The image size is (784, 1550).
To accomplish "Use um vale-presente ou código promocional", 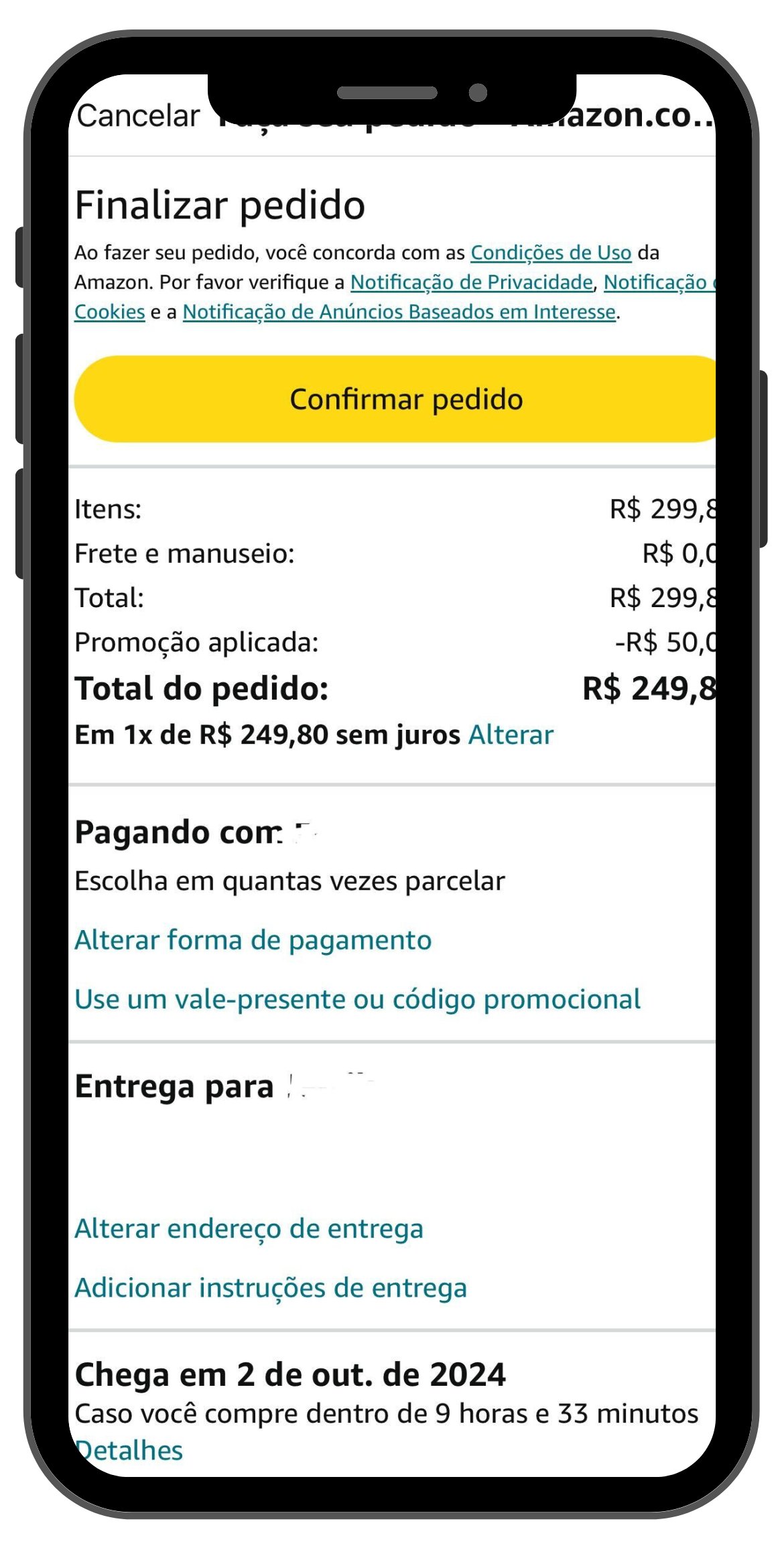I will click(358, 999).
